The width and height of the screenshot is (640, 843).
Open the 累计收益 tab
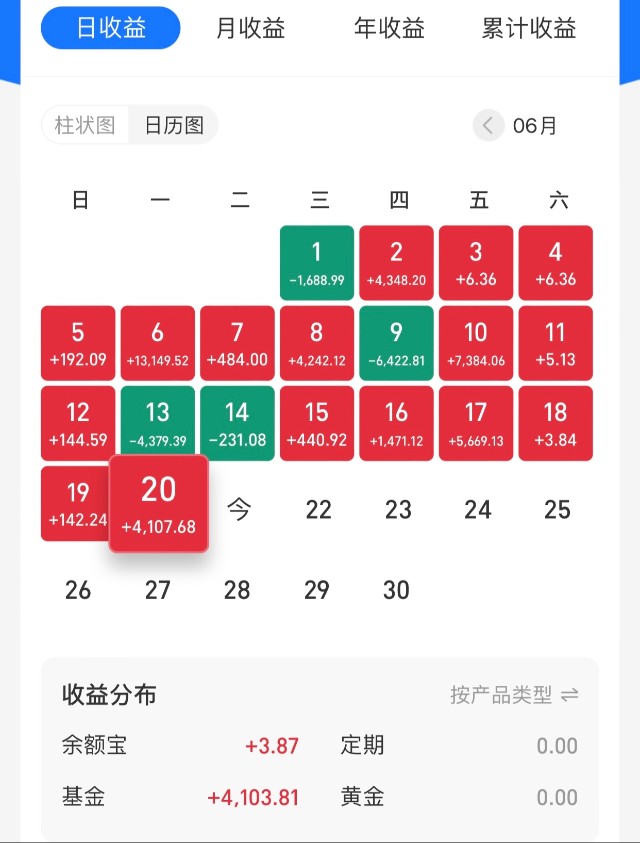pos(529,29)
